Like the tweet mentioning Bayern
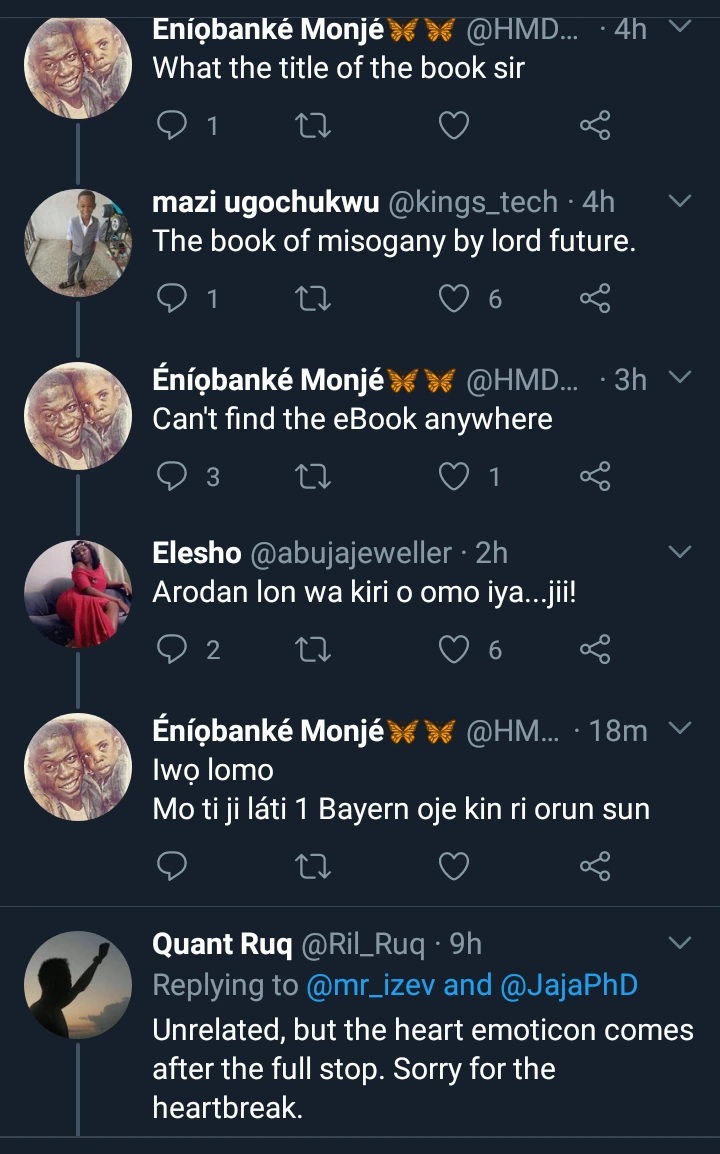The image size is (720, 1154). (454, 867)
